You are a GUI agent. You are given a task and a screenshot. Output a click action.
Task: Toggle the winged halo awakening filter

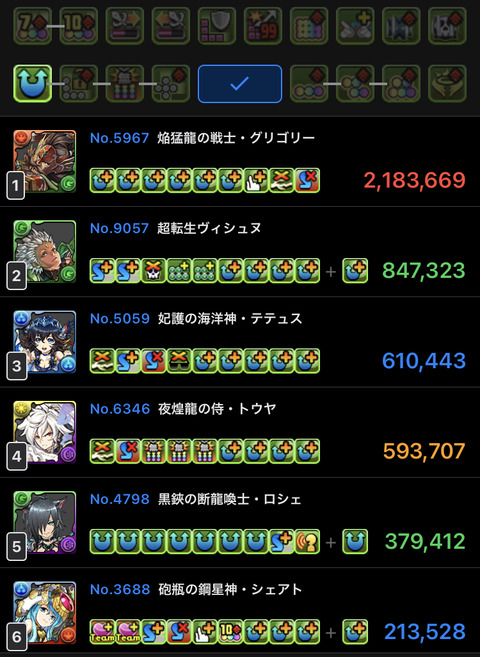(447, 83)
